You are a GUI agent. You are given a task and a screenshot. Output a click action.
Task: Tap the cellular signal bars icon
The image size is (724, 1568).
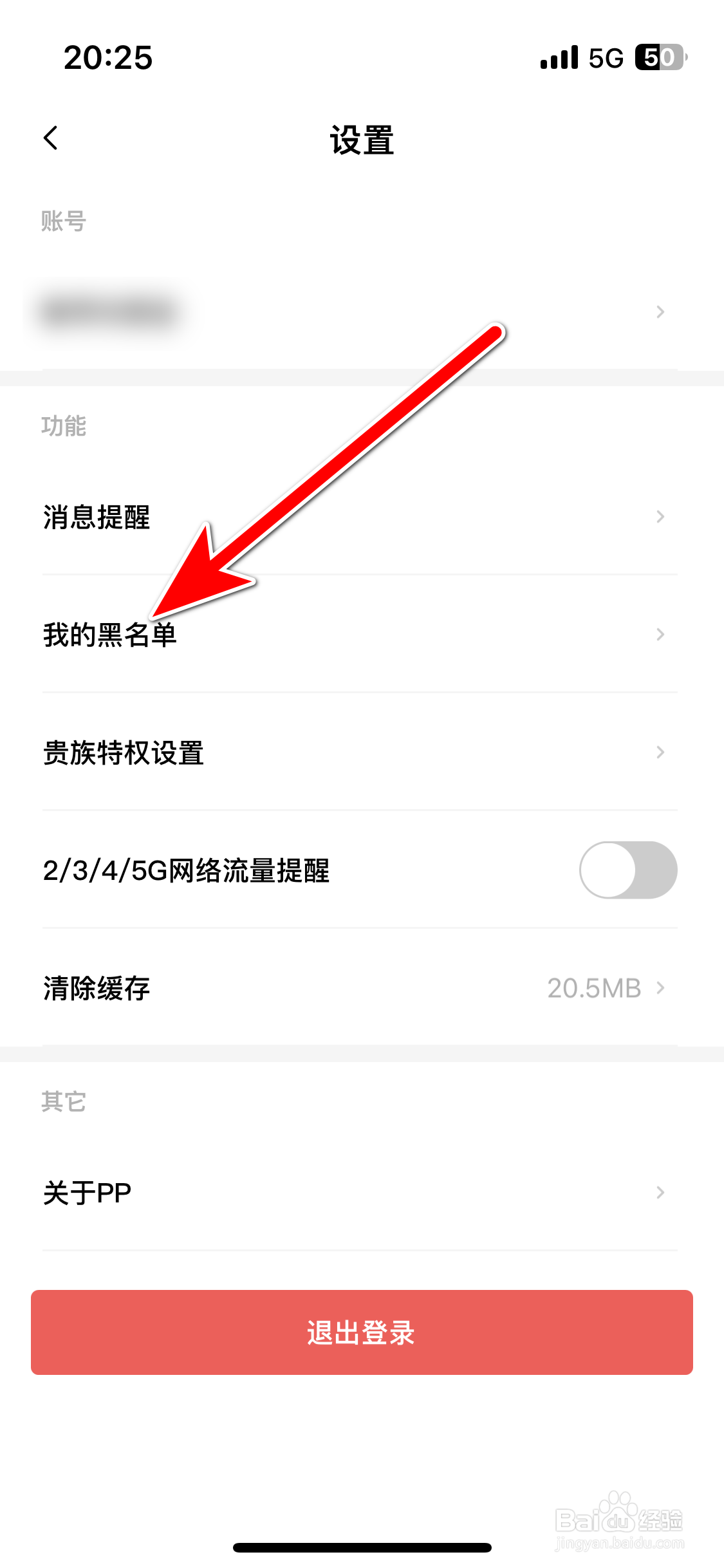coord(559,58)
